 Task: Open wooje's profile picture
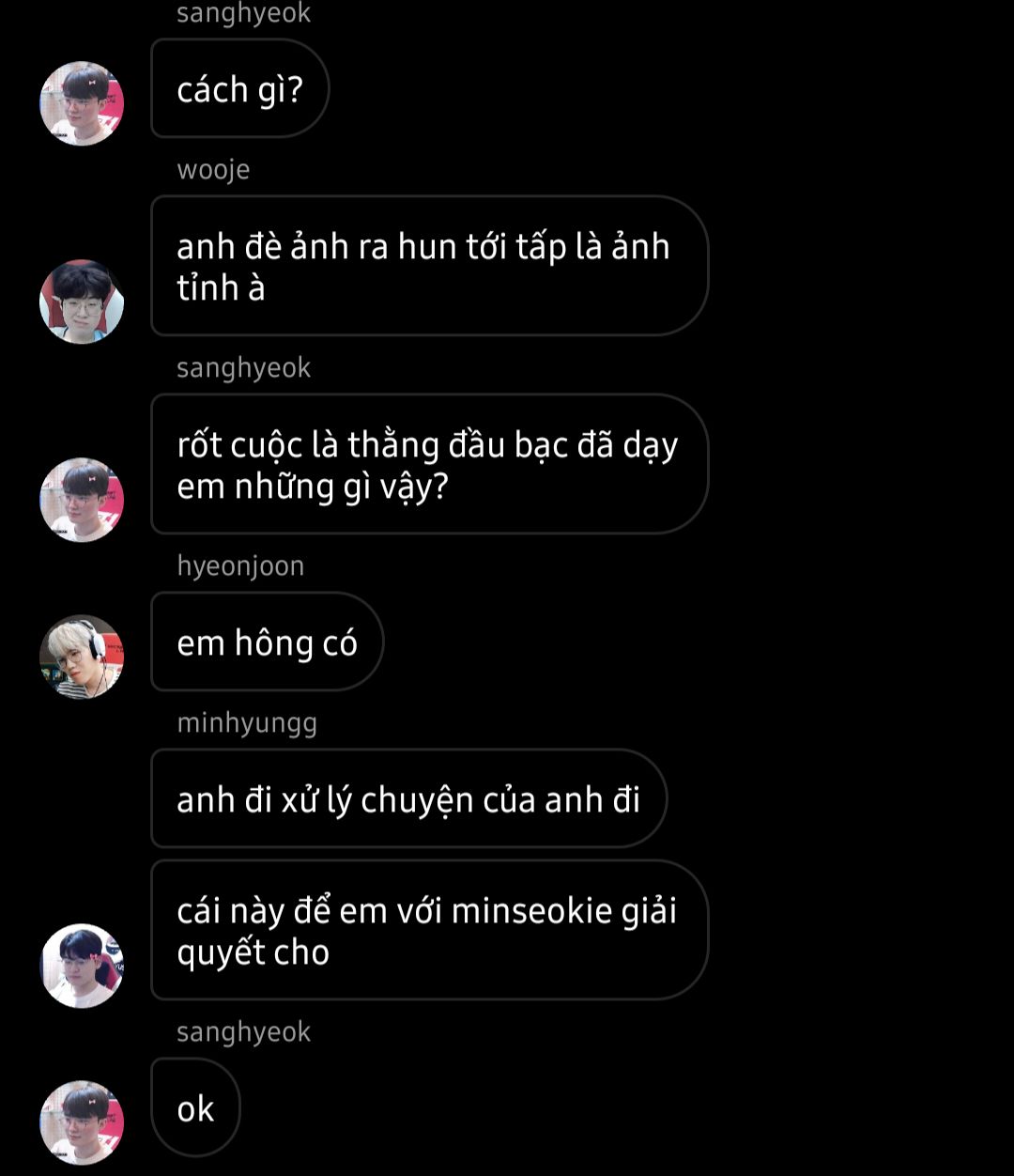point(82,302)
